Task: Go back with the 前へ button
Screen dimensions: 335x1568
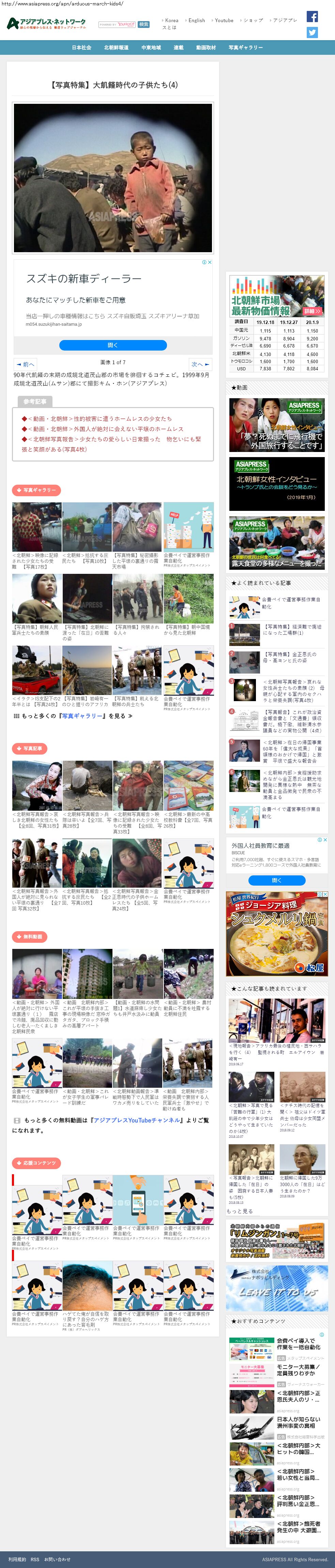Action: [26, 365]
